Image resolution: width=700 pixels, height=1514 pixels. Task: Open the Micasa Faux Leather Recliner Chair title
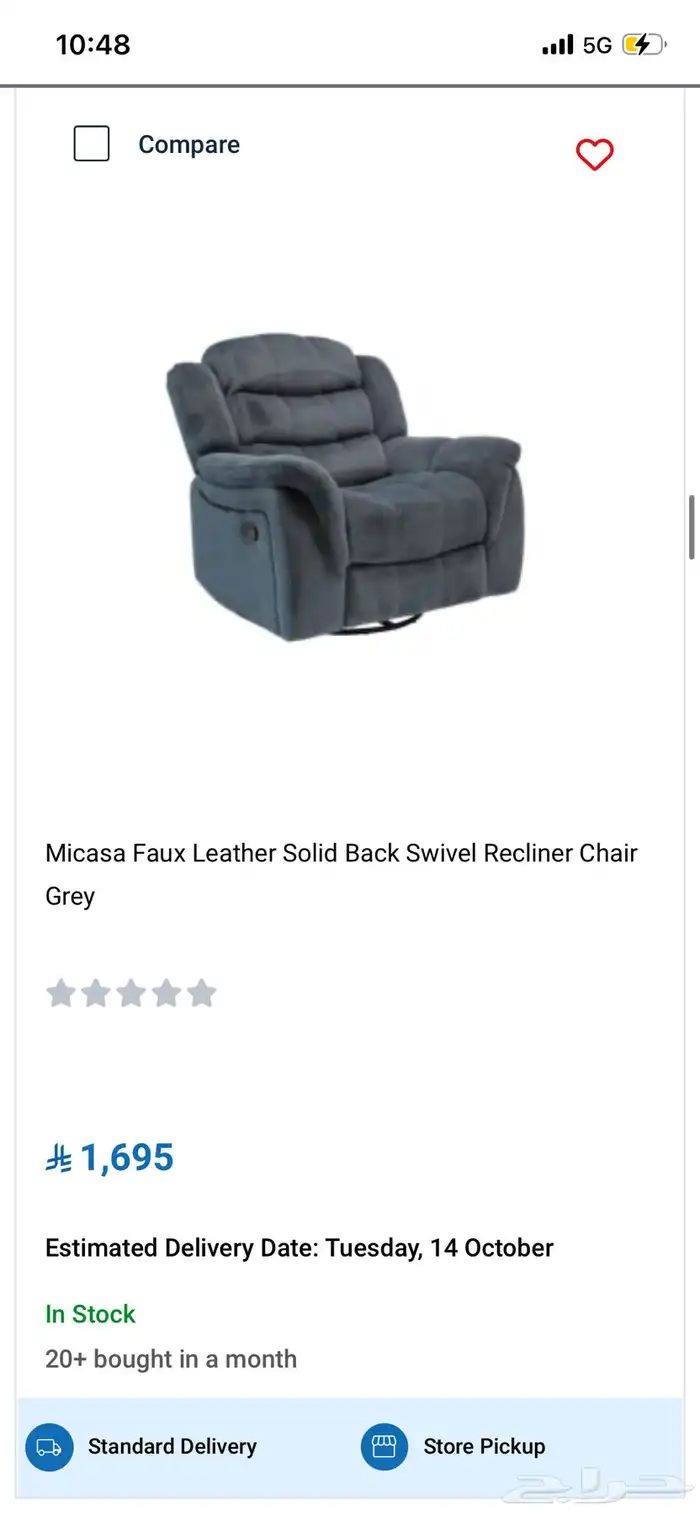pyautogui.click(x=340, y=874)
